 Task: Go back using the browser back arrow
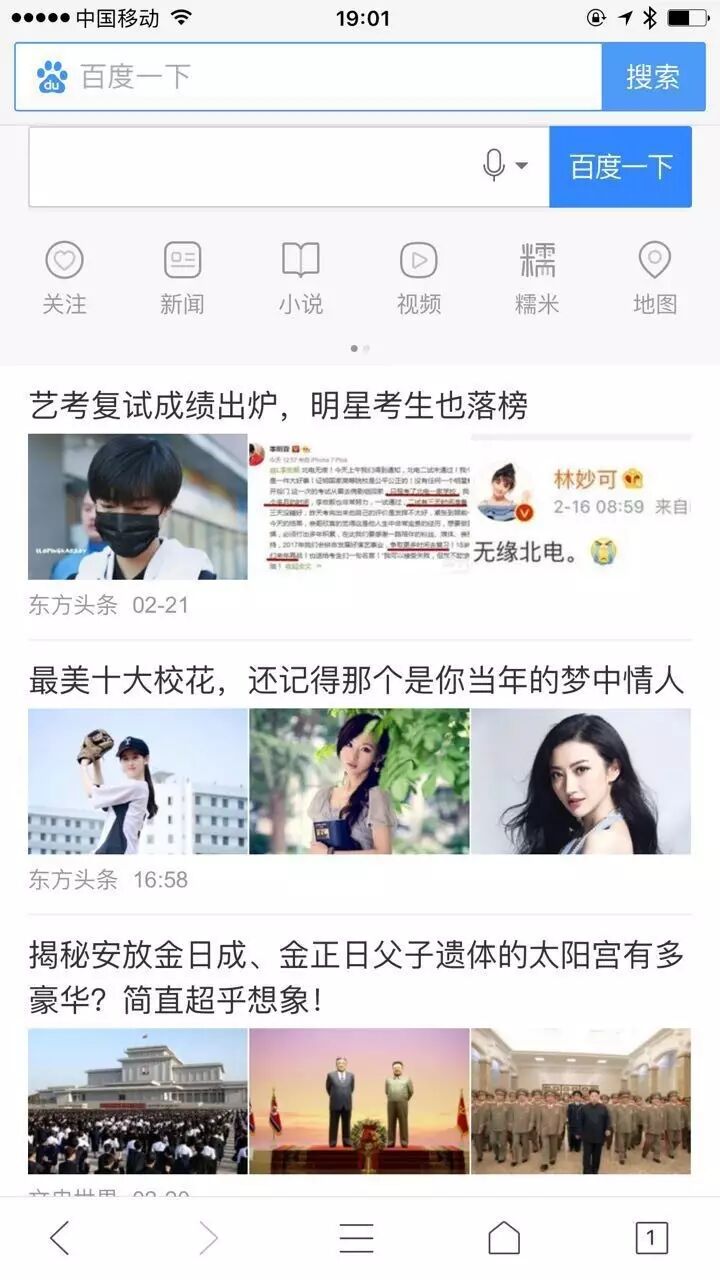pyautogui.click(x=60, y=1238)
